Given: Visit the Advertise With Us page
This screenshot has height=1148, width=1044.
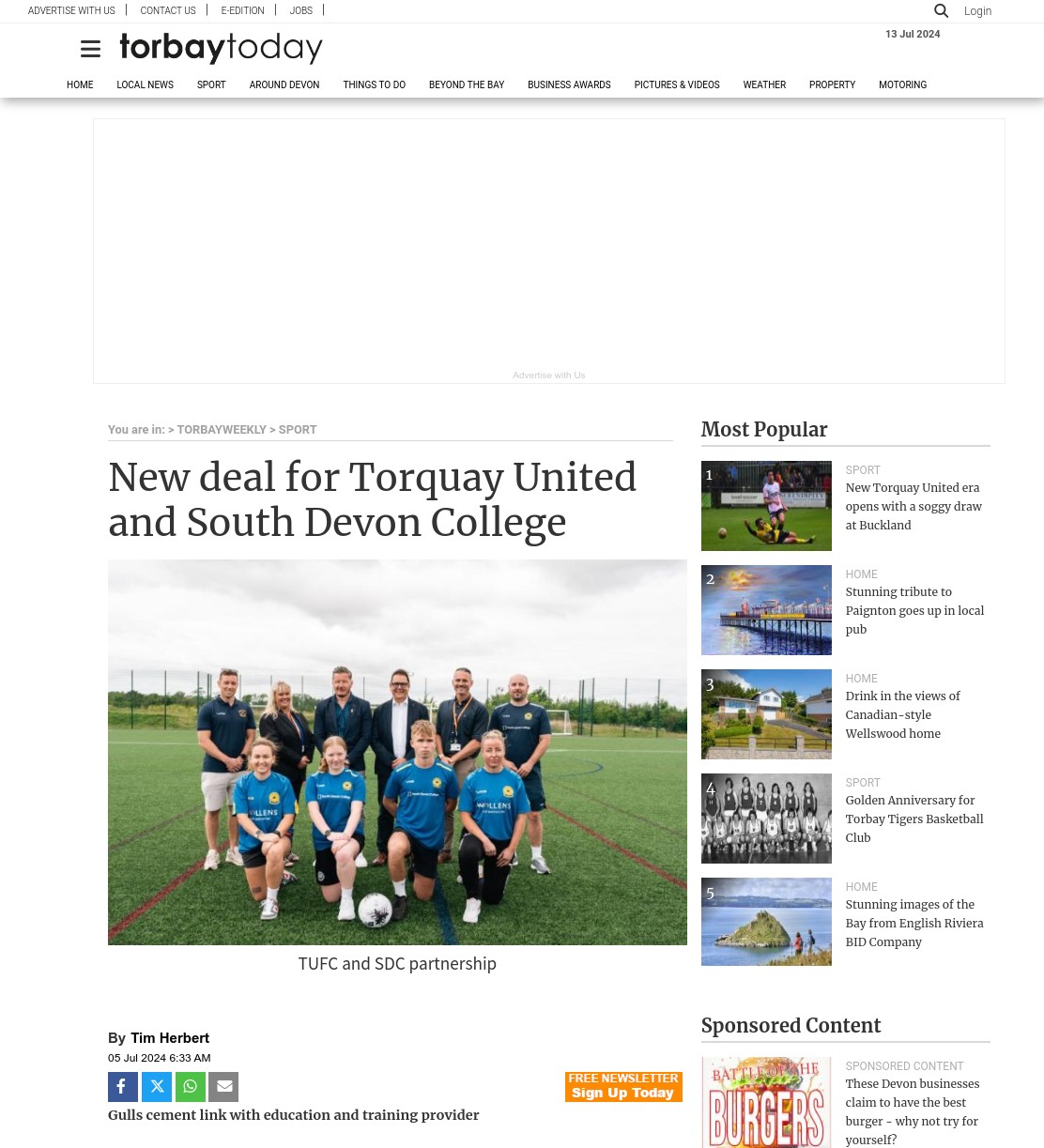Looking at the screenshot, I should [71, 10].
